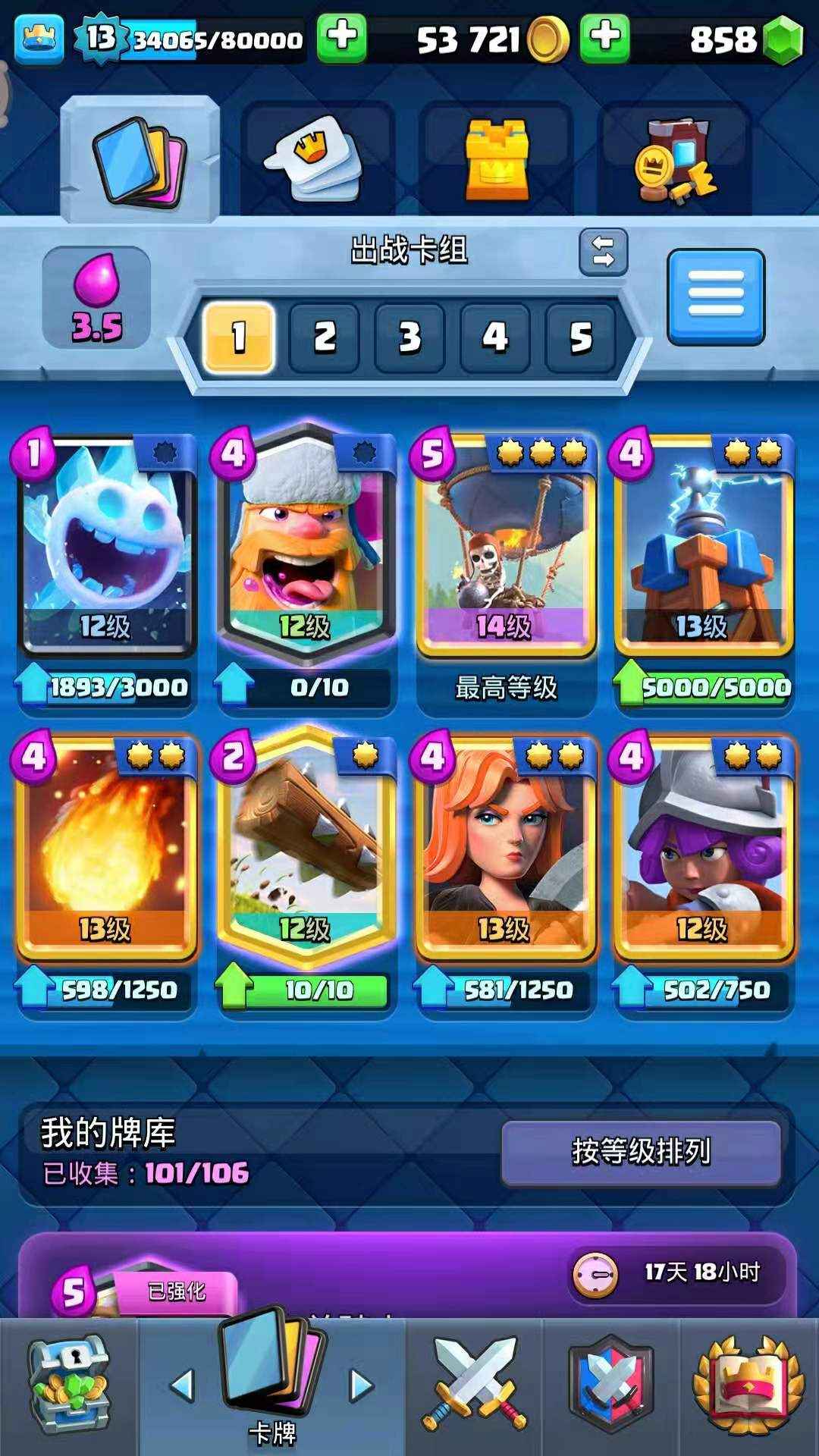Viewport: 819px width, 1456px height.
Task: Select battle deck slot 4
Action: [x=495, y=337]
